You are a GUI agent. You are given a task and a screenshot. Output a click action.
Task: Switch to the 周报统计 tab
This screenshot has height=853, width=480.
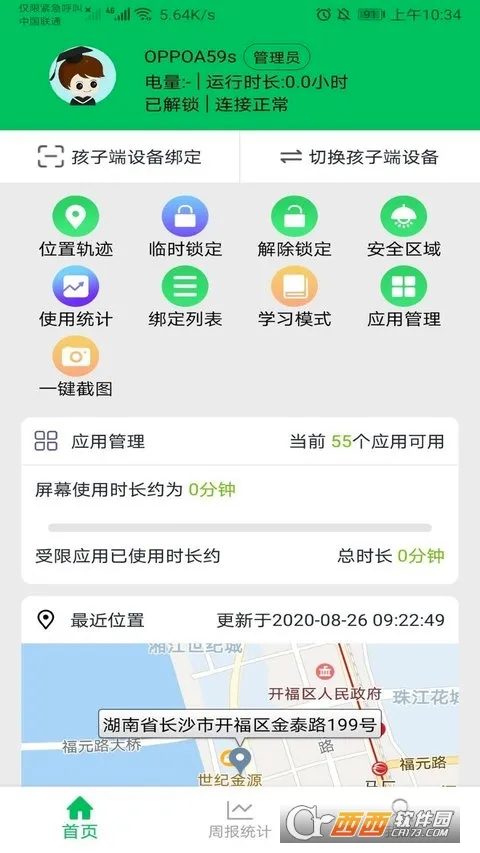[x=239, y=819]
